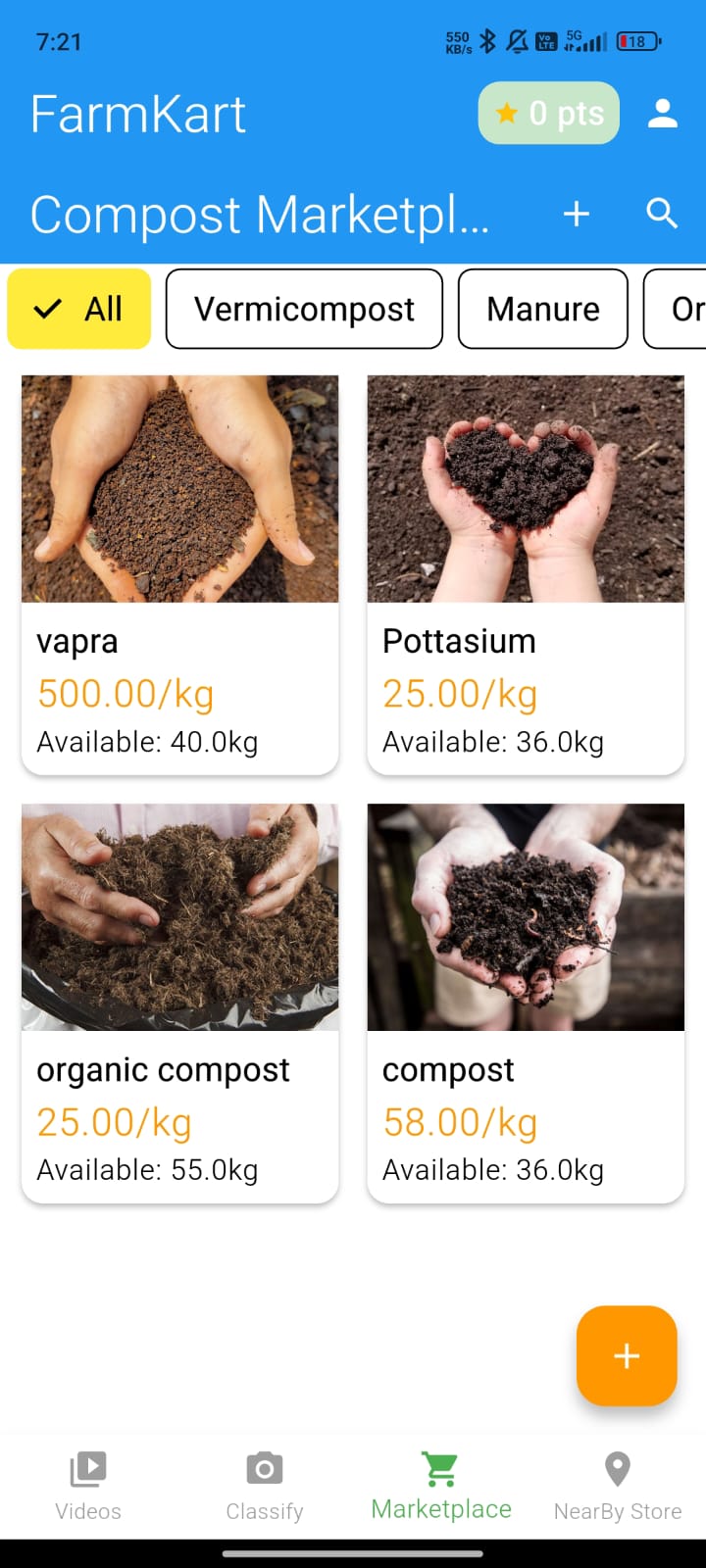Select the Marketplace tab
This screenshot has width=706, height=1568.
tap(441, 1487)
